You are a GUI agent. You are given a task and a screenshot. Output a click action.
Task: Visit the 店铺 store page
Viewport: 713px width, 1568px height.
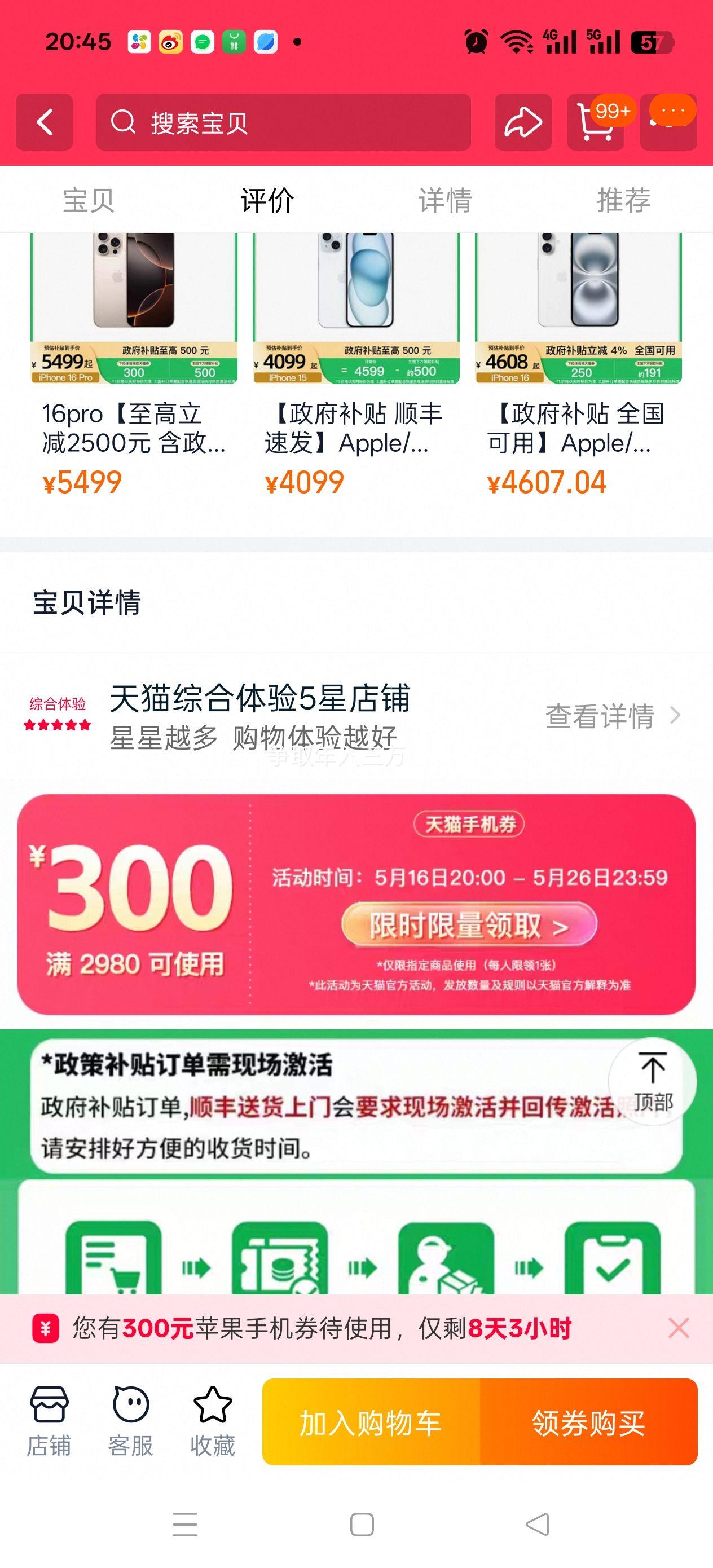(x=49, y=1421)
